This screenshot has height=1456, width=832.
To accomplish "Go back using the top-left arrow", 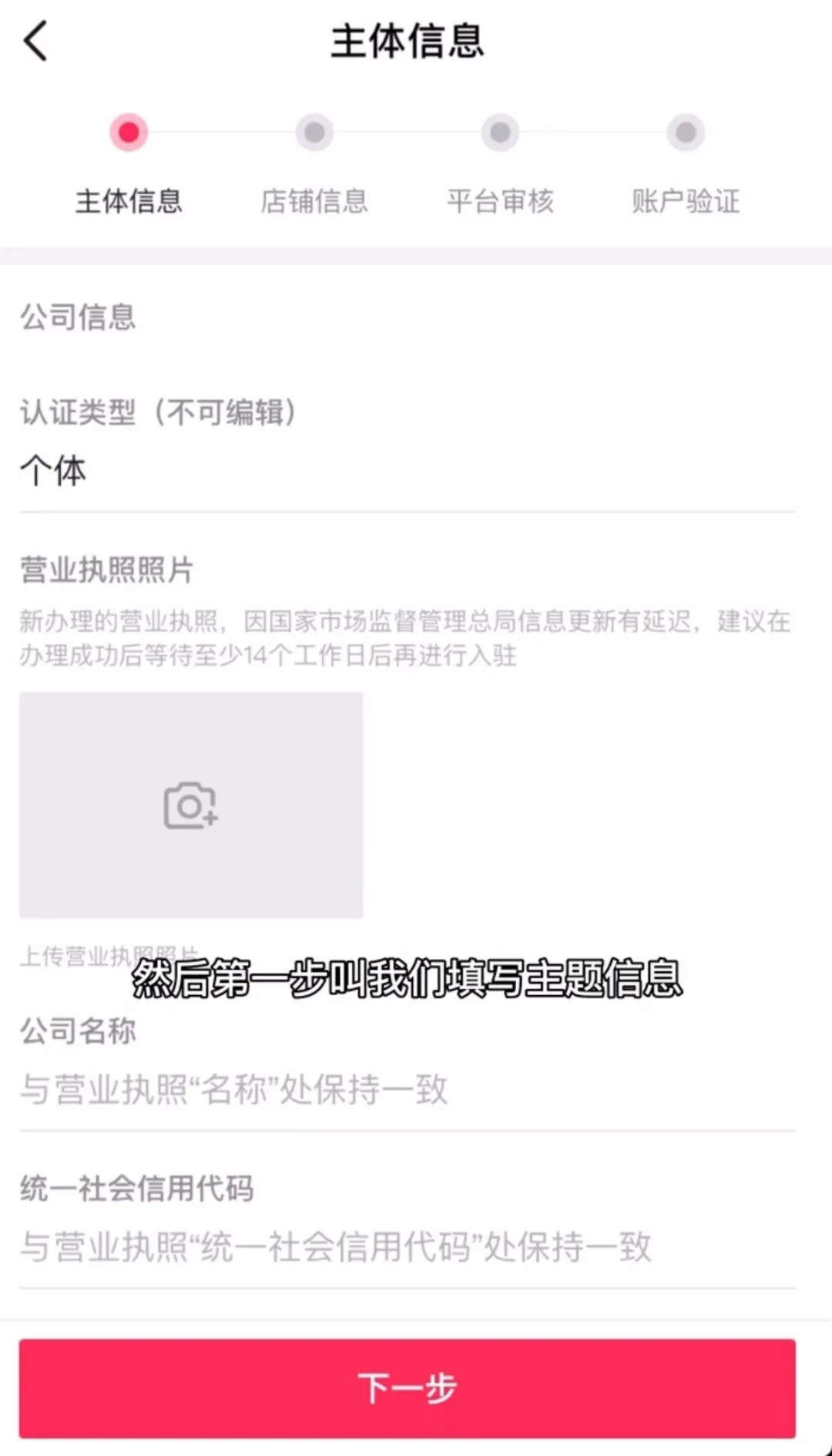I will click(x=35, y=41).
